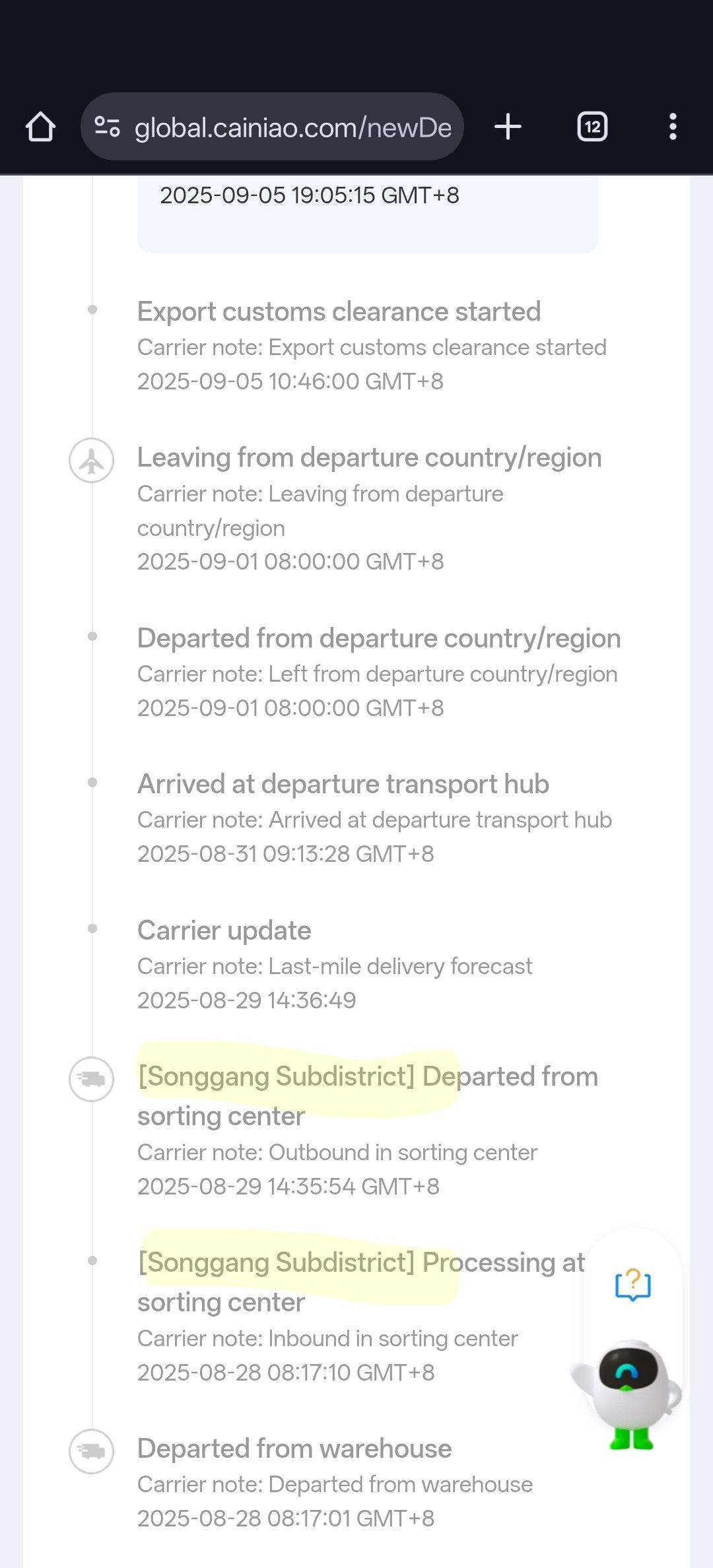713x1568 pixels.
Task: Open the browser overflow menu
Action: pyautogui.click(x=673, y=127)
